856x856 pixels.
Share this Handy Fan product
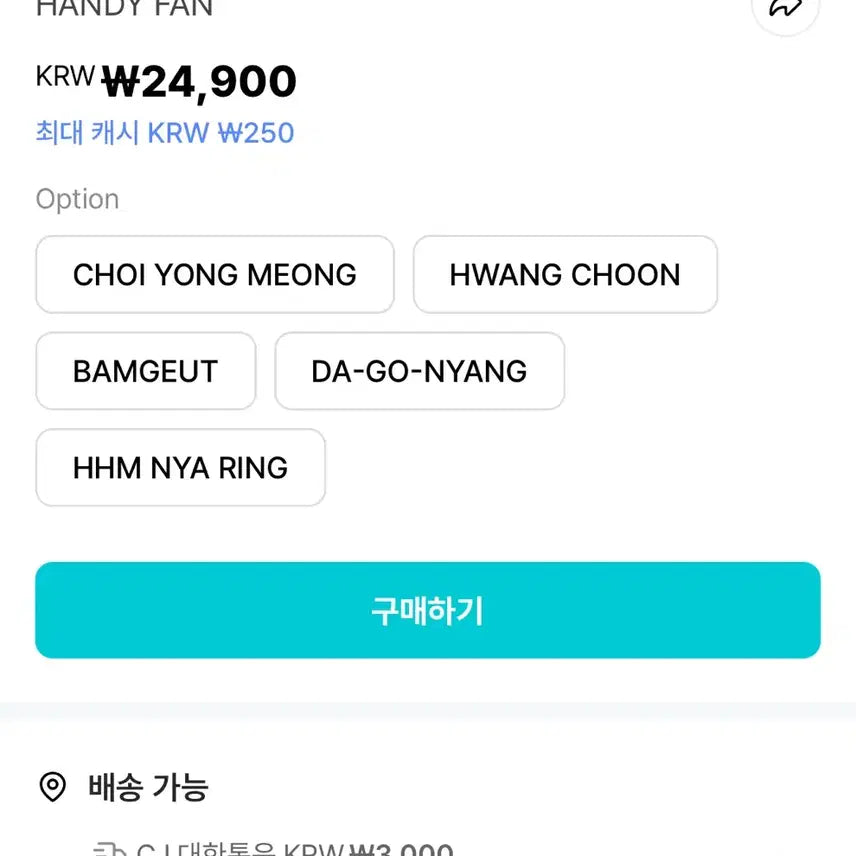(785, 8)
